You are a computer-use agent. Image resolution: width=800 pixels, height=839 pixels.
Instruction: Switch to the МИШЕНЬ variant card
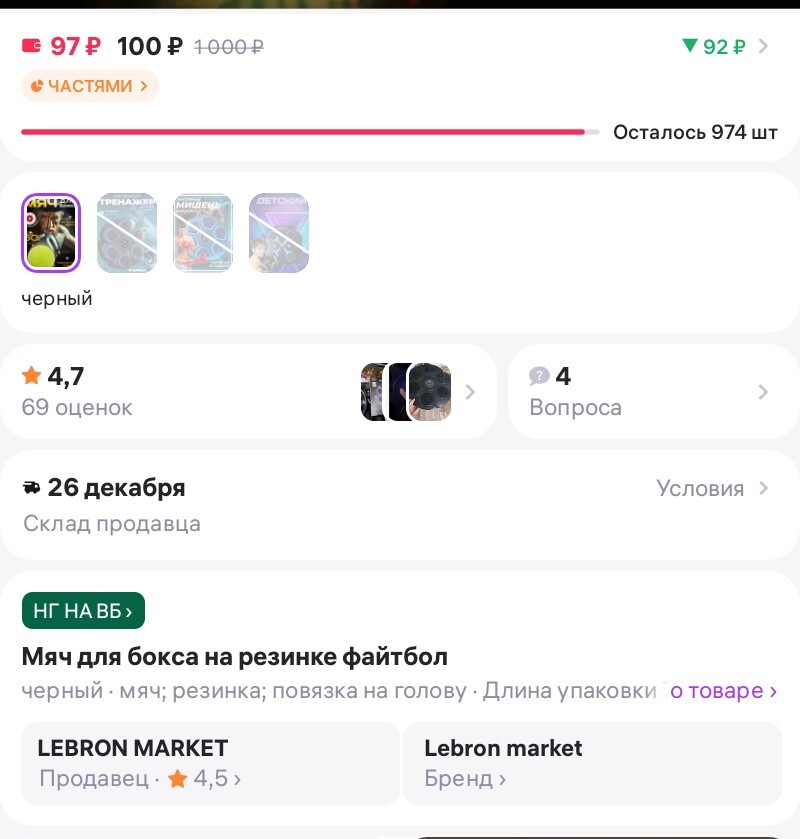(203, 232)
